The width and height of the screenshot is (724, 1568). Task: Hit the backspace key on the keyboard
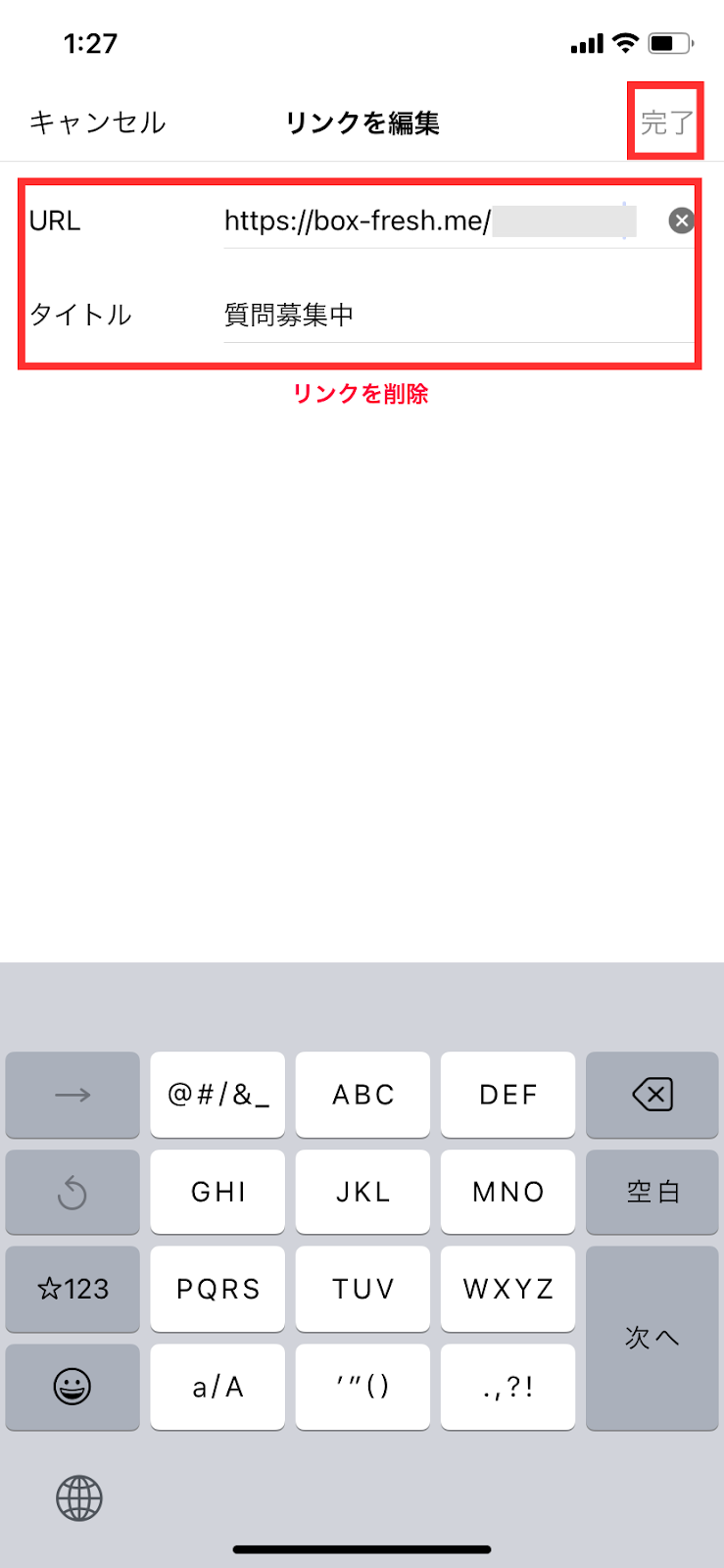652,1095
